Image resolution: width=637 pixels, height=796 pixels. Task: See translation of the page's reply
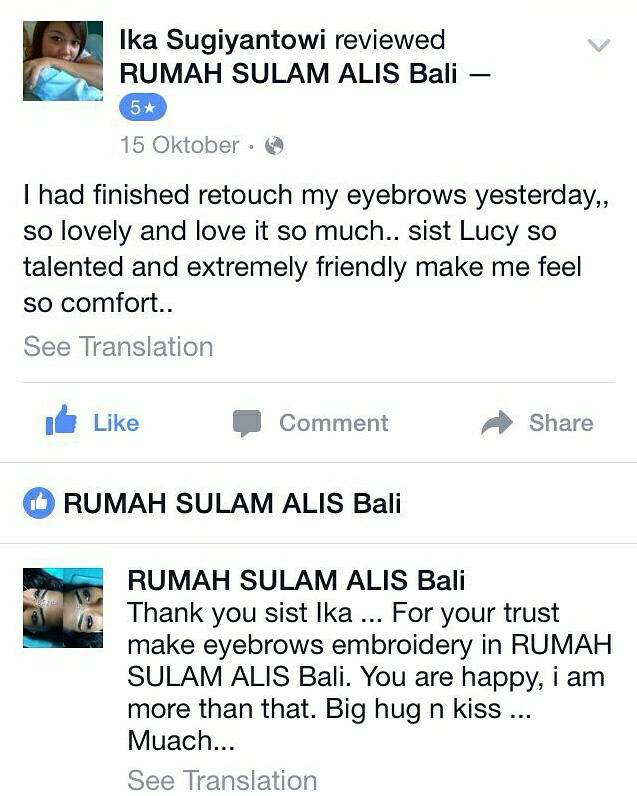coord(222,780)
